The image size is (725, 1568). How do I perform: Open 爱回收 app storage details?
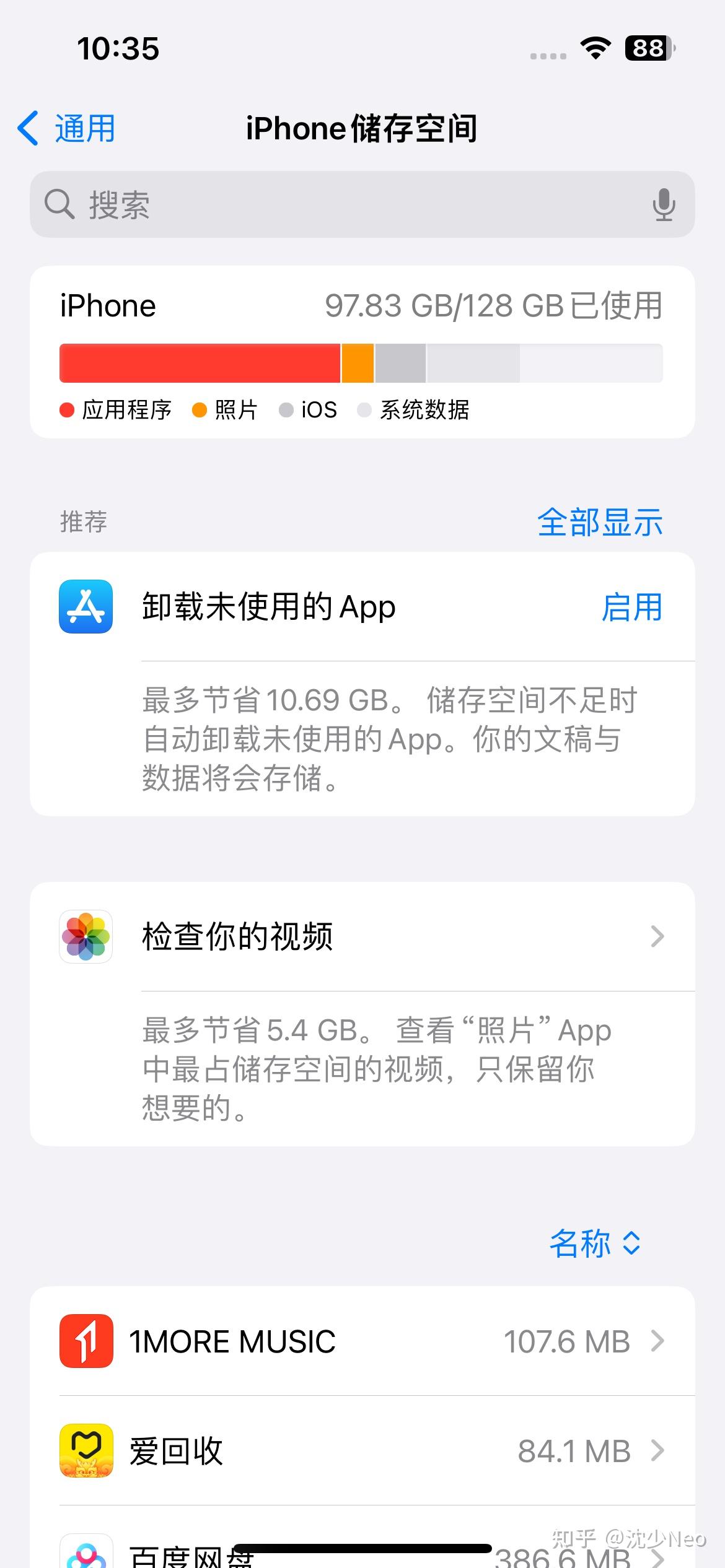pyautogui.click(x=362, y=1450)
